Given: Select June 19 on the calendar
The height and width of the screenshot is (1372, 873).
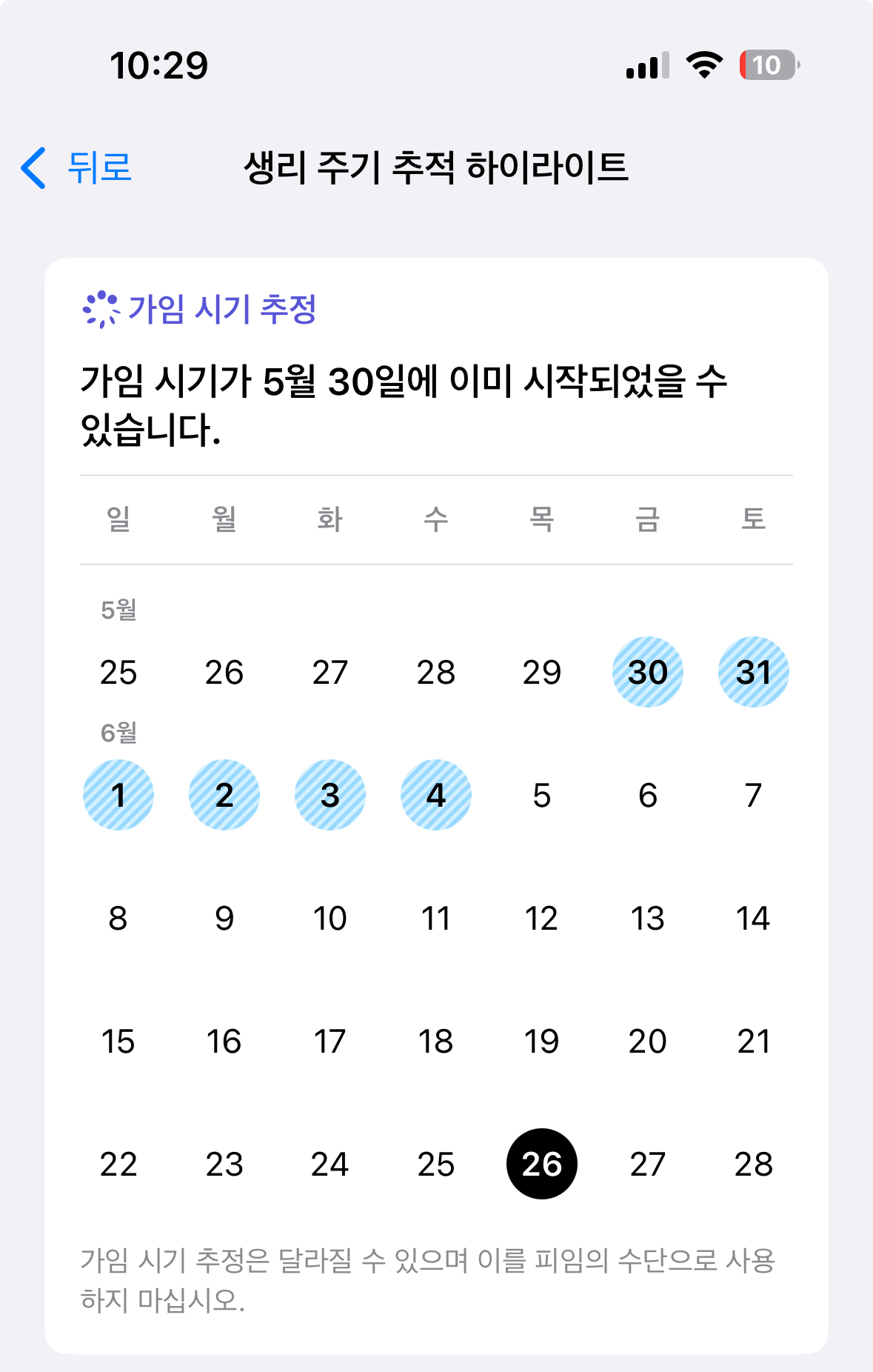Looking at the screenshot, I should coord(541,1040).
